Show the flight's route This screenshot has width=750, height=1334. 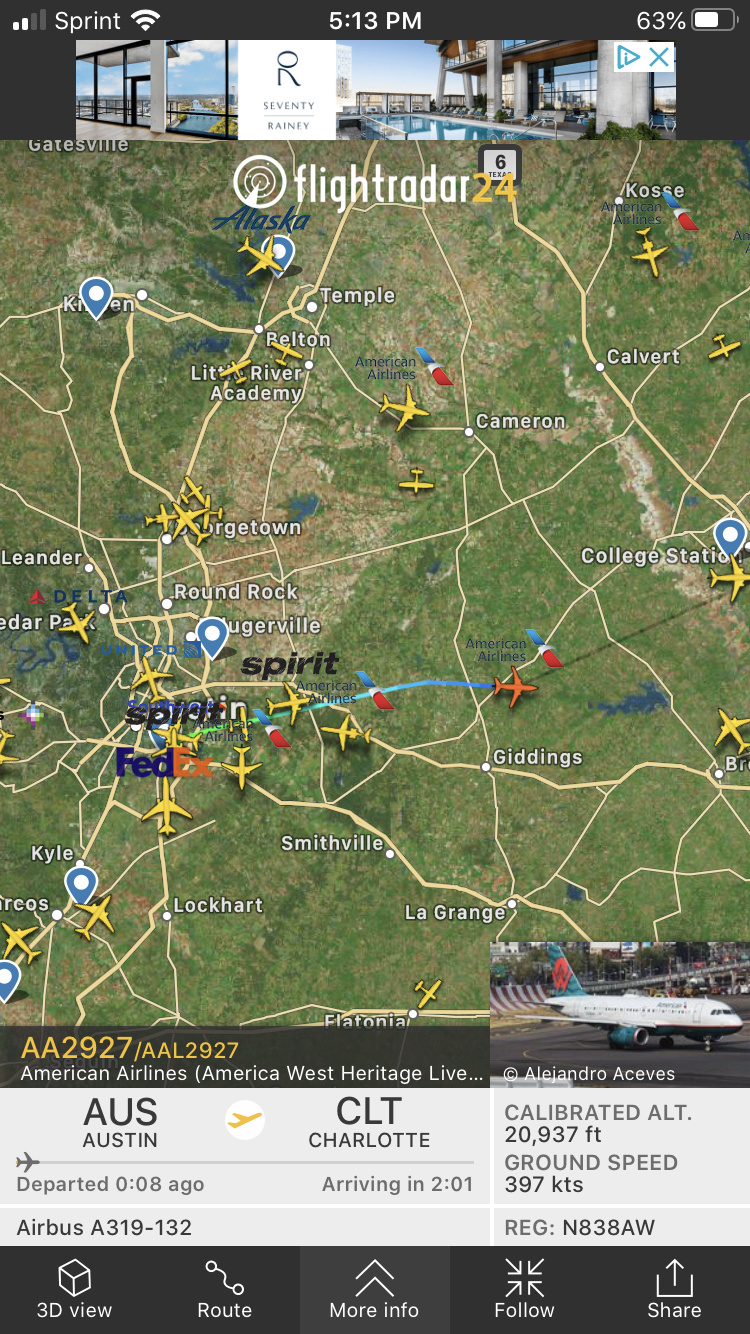point(225,1289)
